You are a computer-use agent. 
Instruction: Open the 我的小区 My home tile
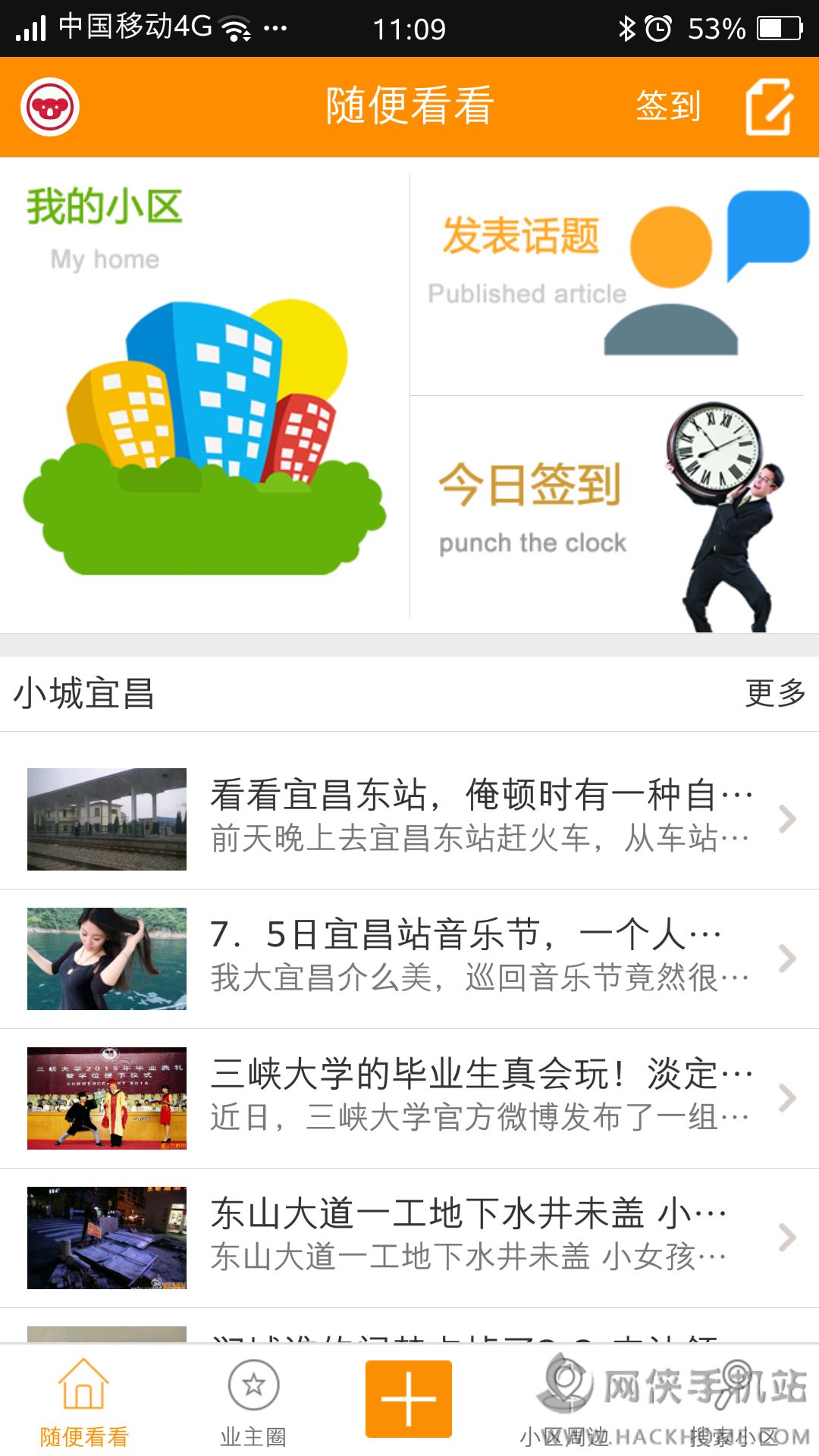point(205,394)
